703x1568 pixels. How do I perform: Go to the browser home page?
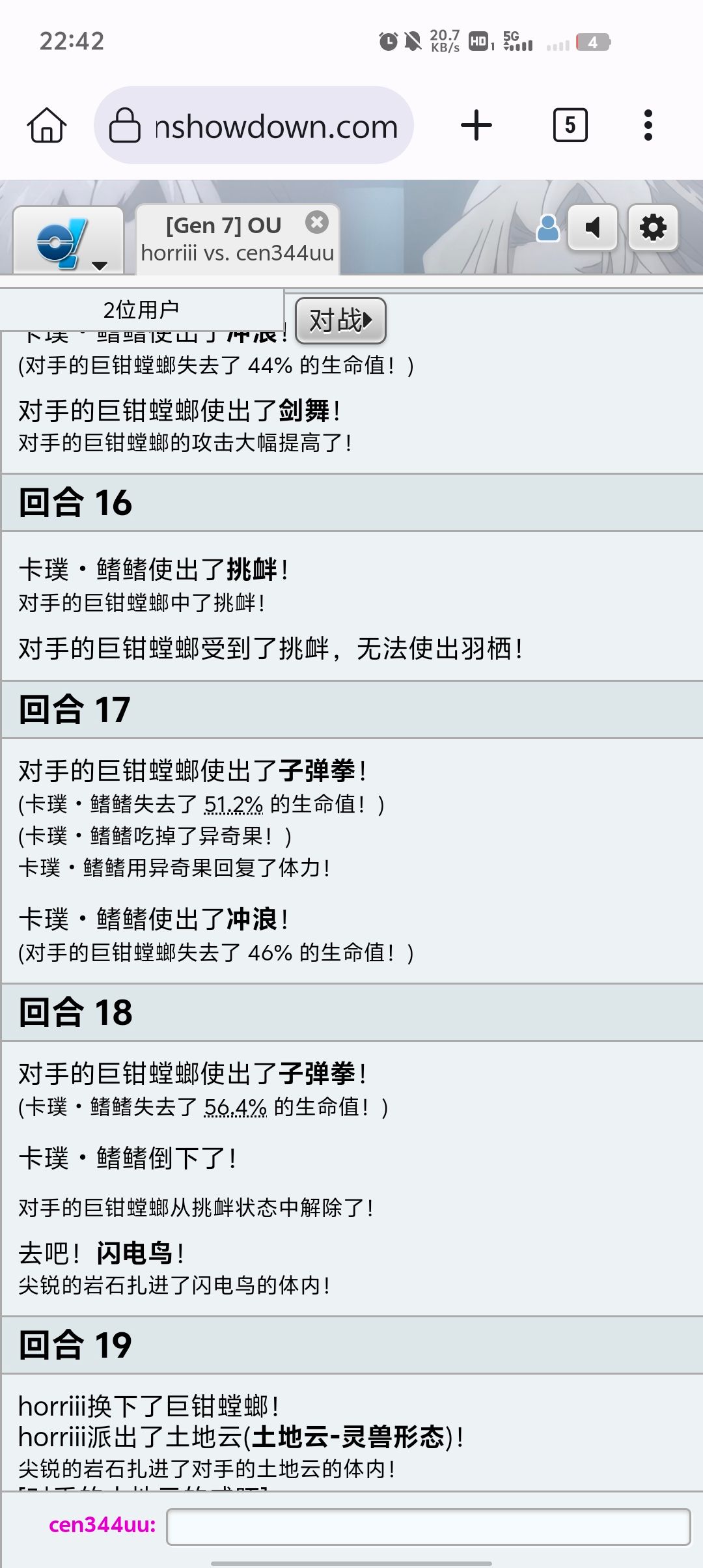[47, 125]
